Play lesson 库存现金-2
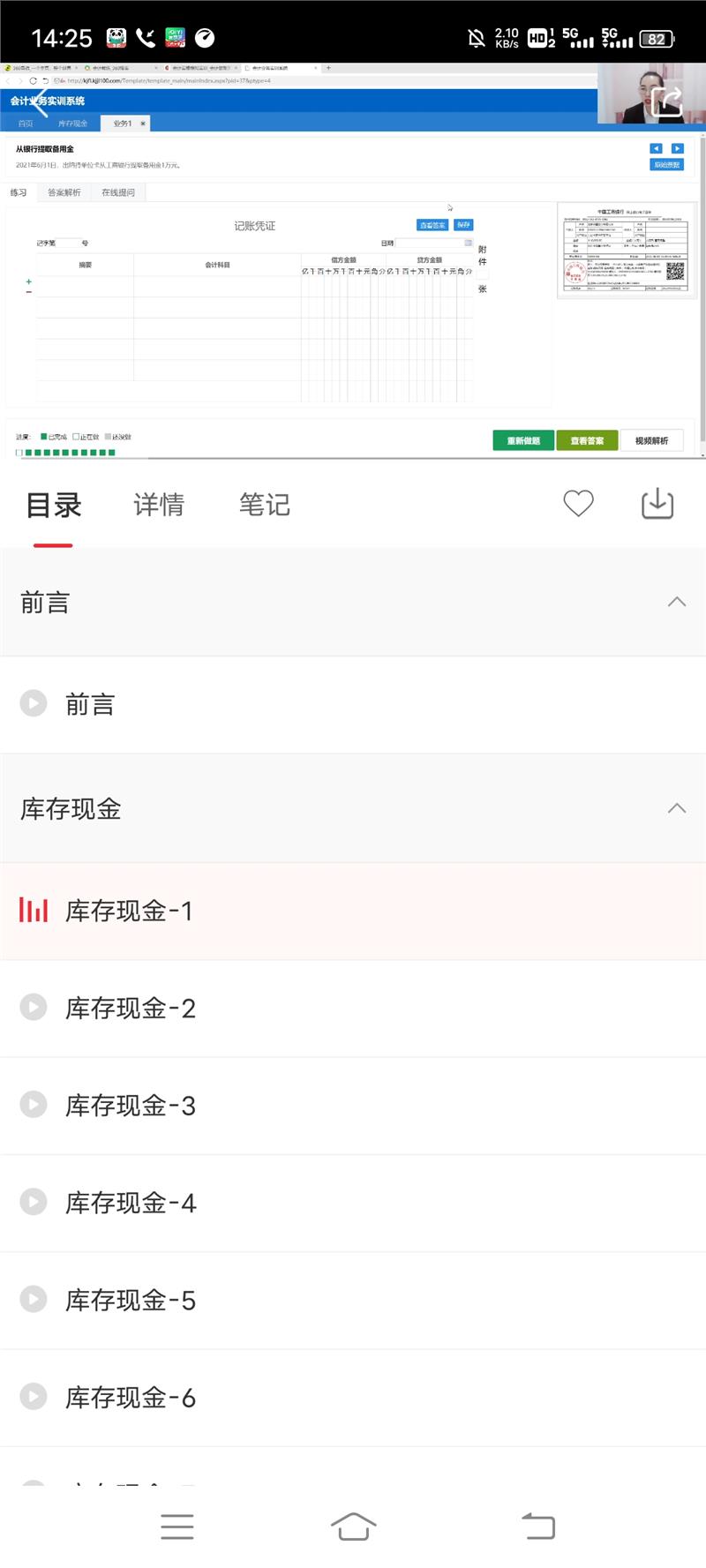Viewport: 706px width, 1568px height. (131, 1008)
